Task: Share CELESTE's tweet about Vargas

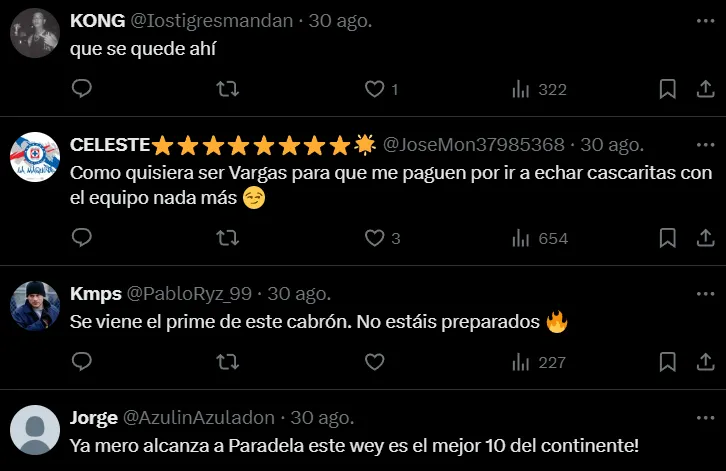Action: pyautogui.click(x=703, y=238)
